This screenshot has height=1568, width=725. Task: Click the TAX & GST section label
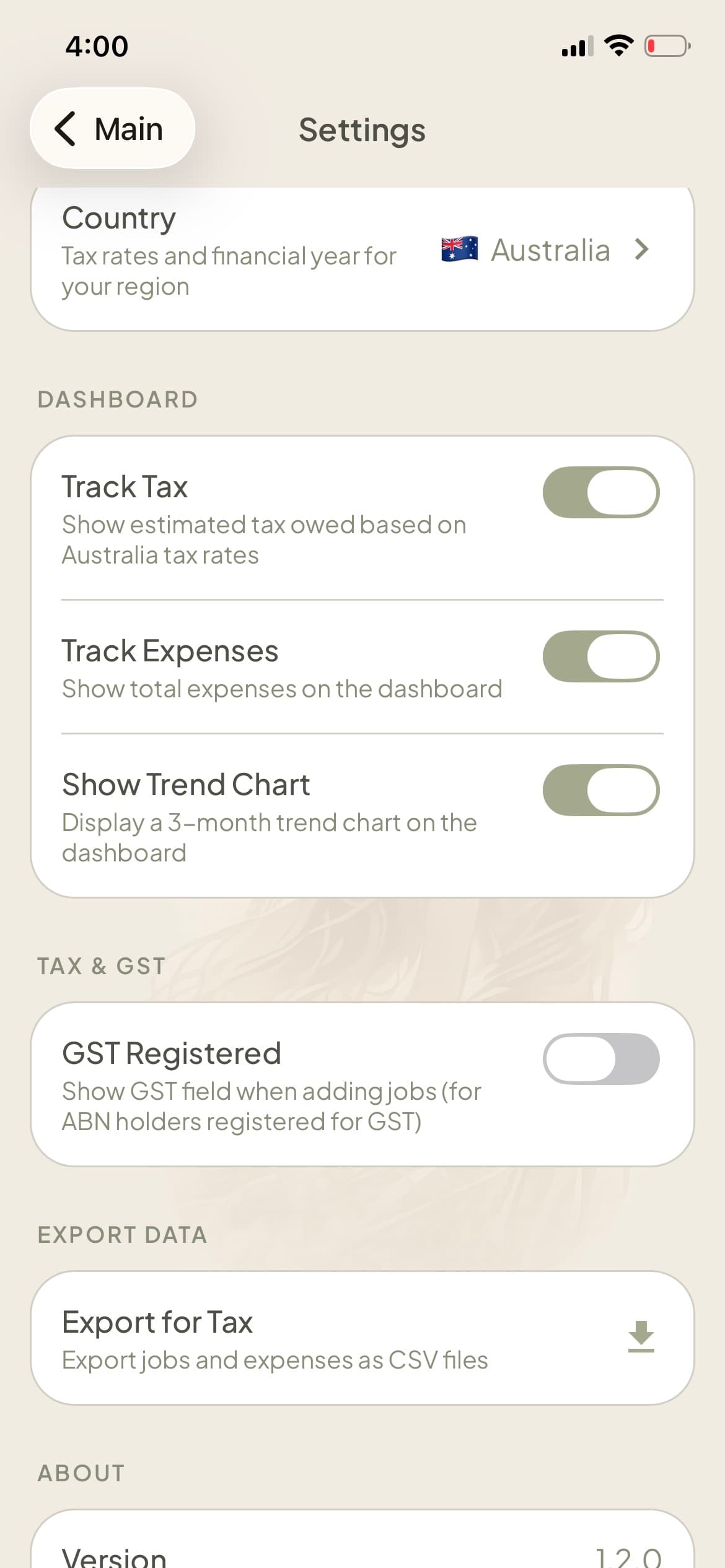101,966
